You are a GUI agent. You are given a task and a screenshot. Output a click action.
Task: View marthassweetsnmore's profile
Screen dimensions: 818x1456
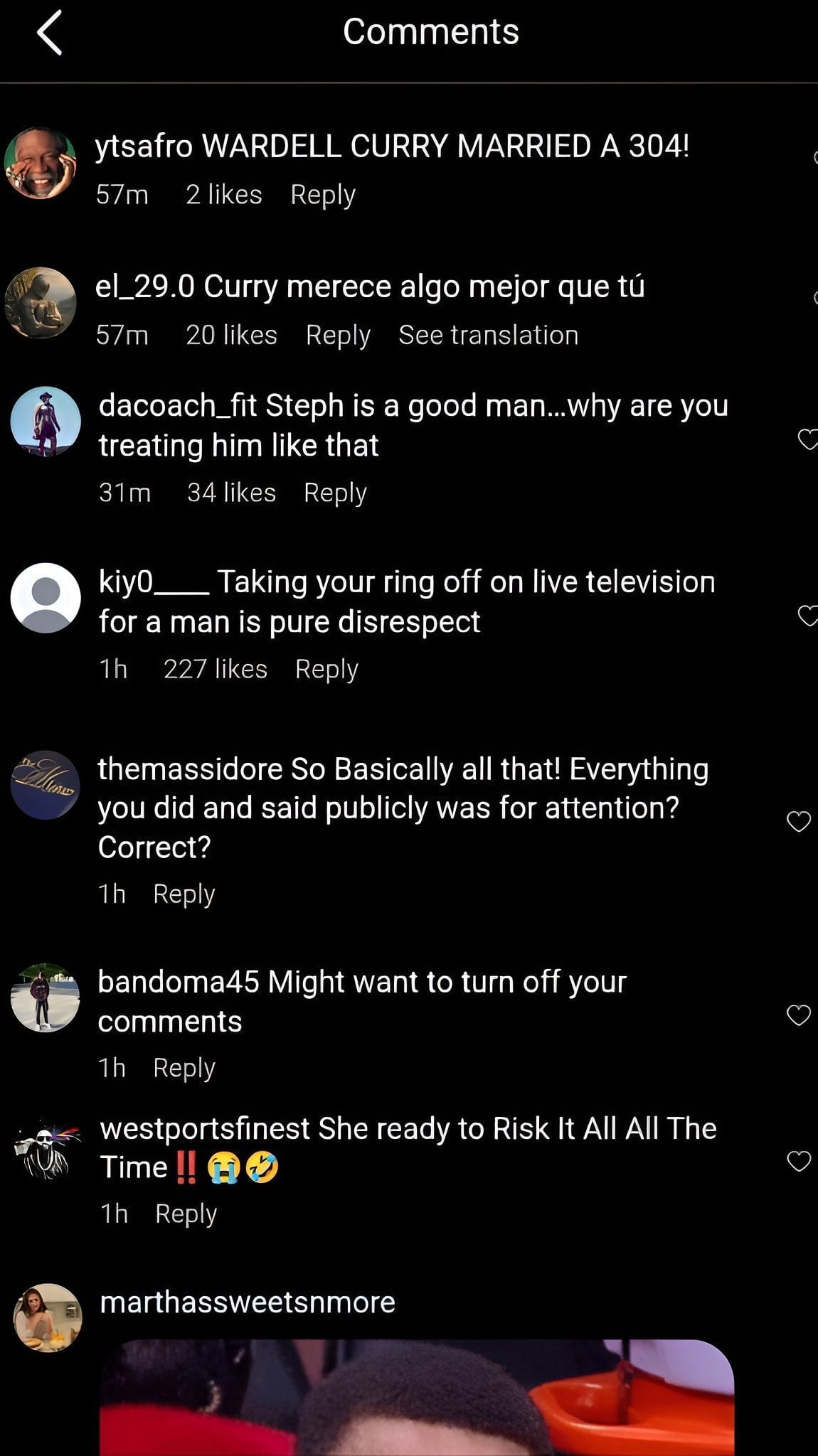click(x=248, y=1302)
